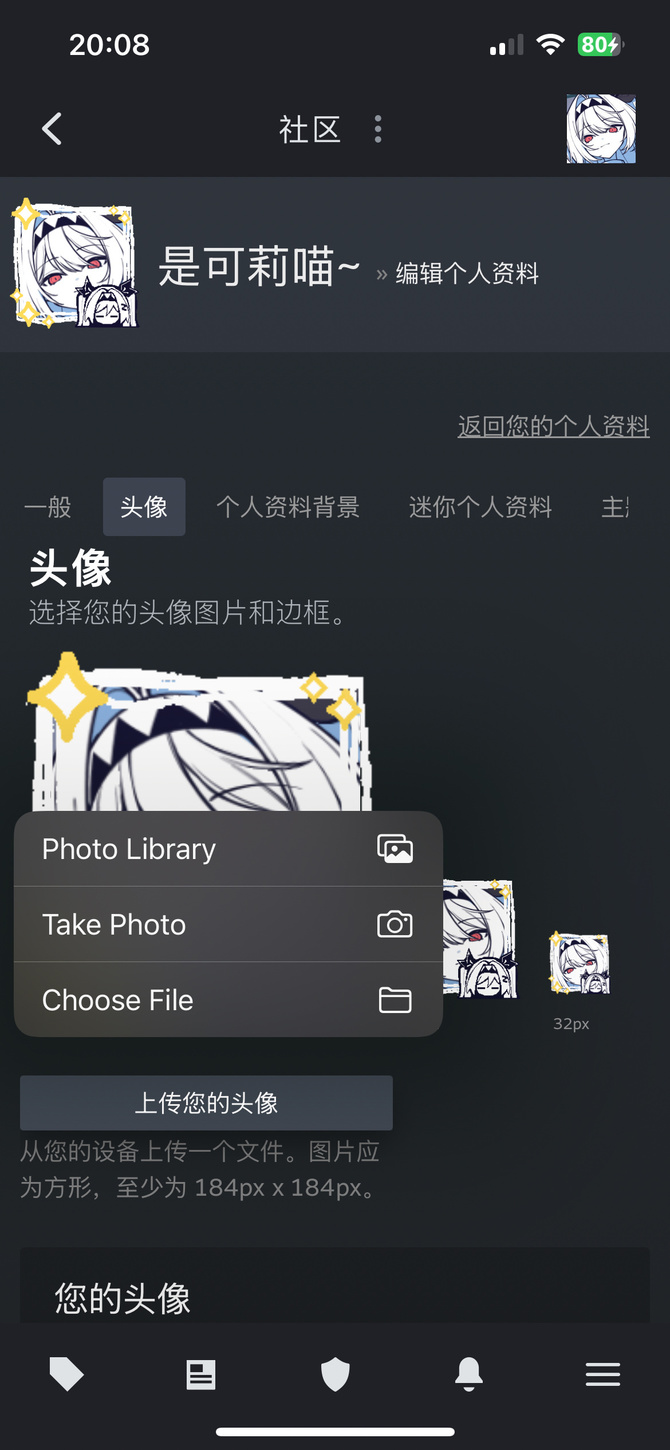Tap the 上传您的头像 button
The height and width of the screenshot is (1450, 670).
click(x=206, y=1103)
